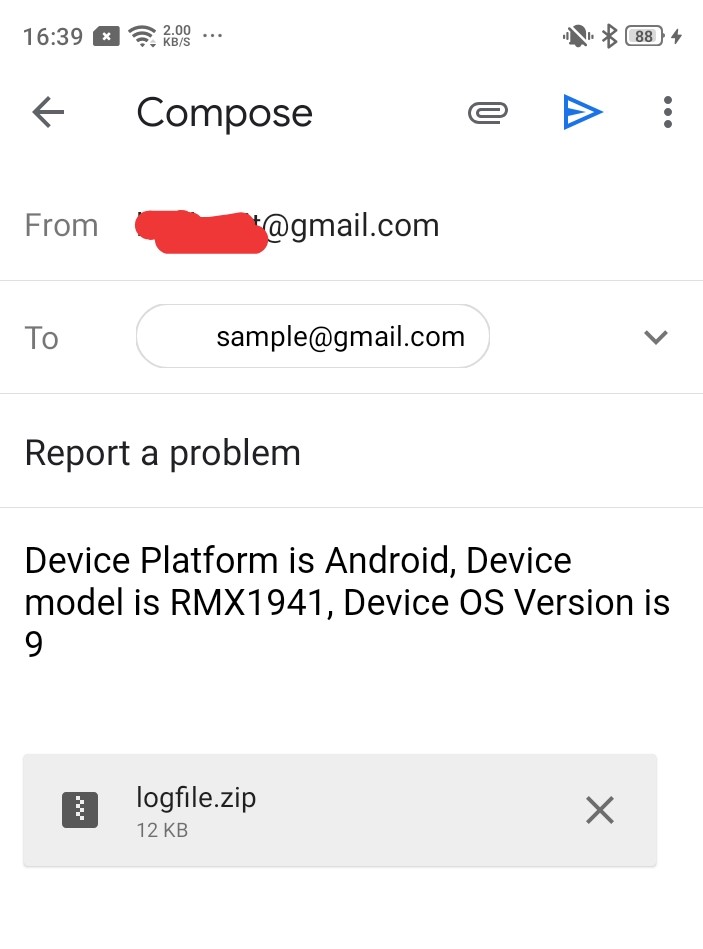Go back from the Compose screen
The height and width of the screenshot is (949, 703).
click(48, 113)
